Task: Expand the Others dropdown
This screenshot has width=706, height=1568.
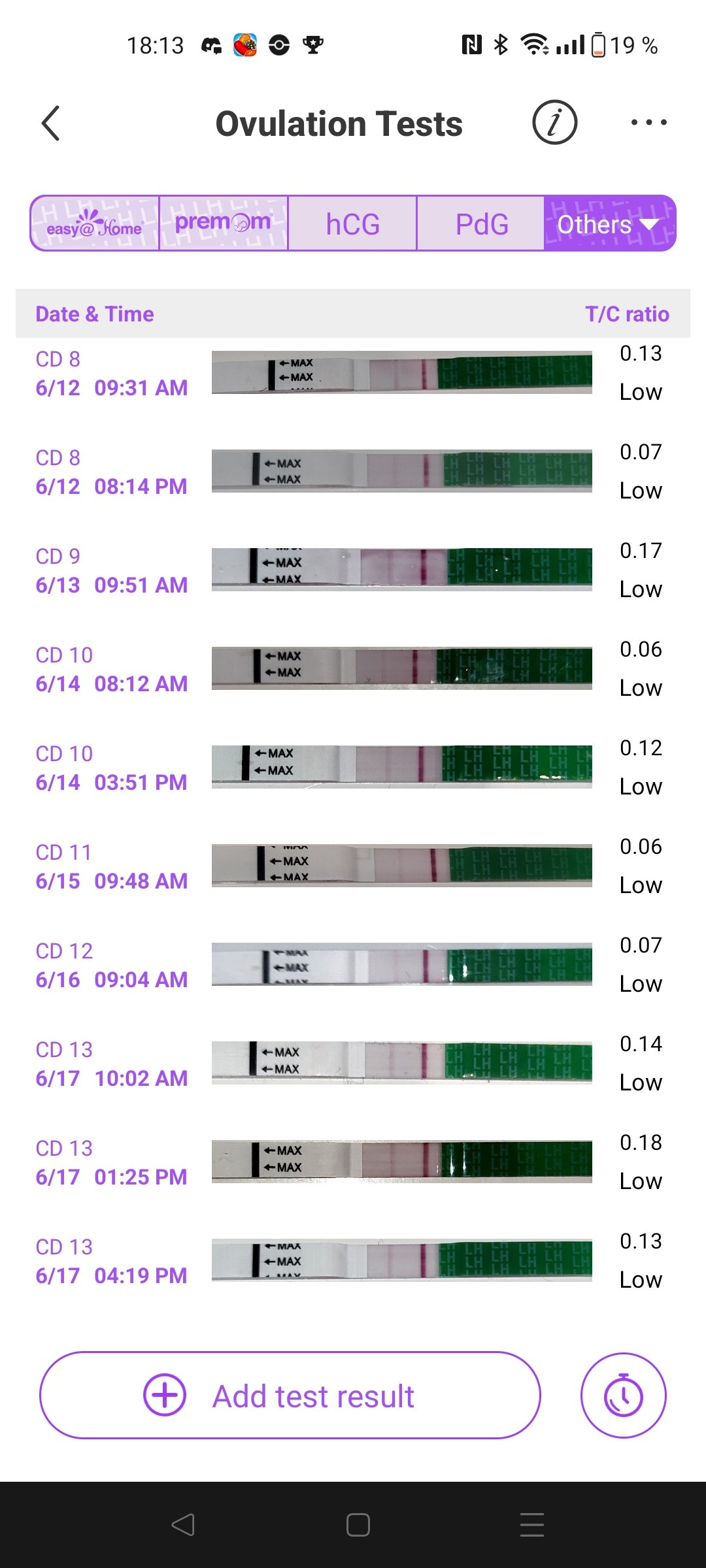Action: coord(609,223)
